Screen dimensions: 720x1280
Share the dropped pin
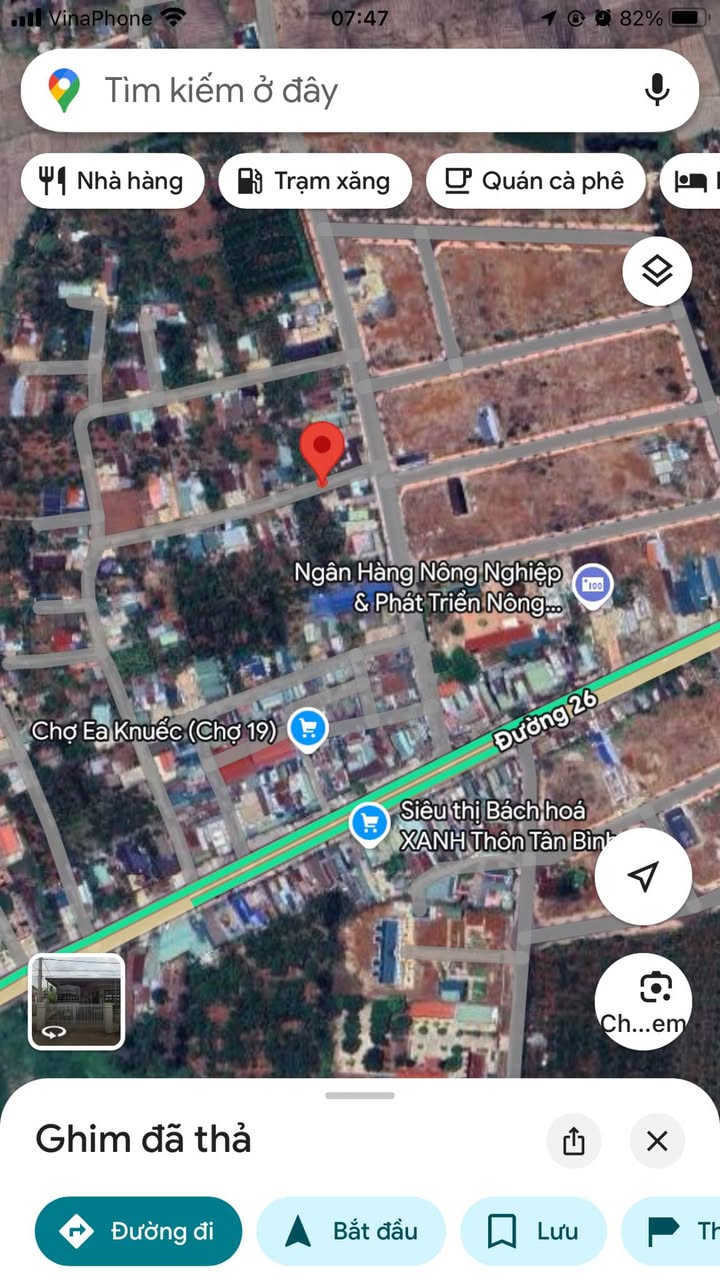tap(574, 1141)
